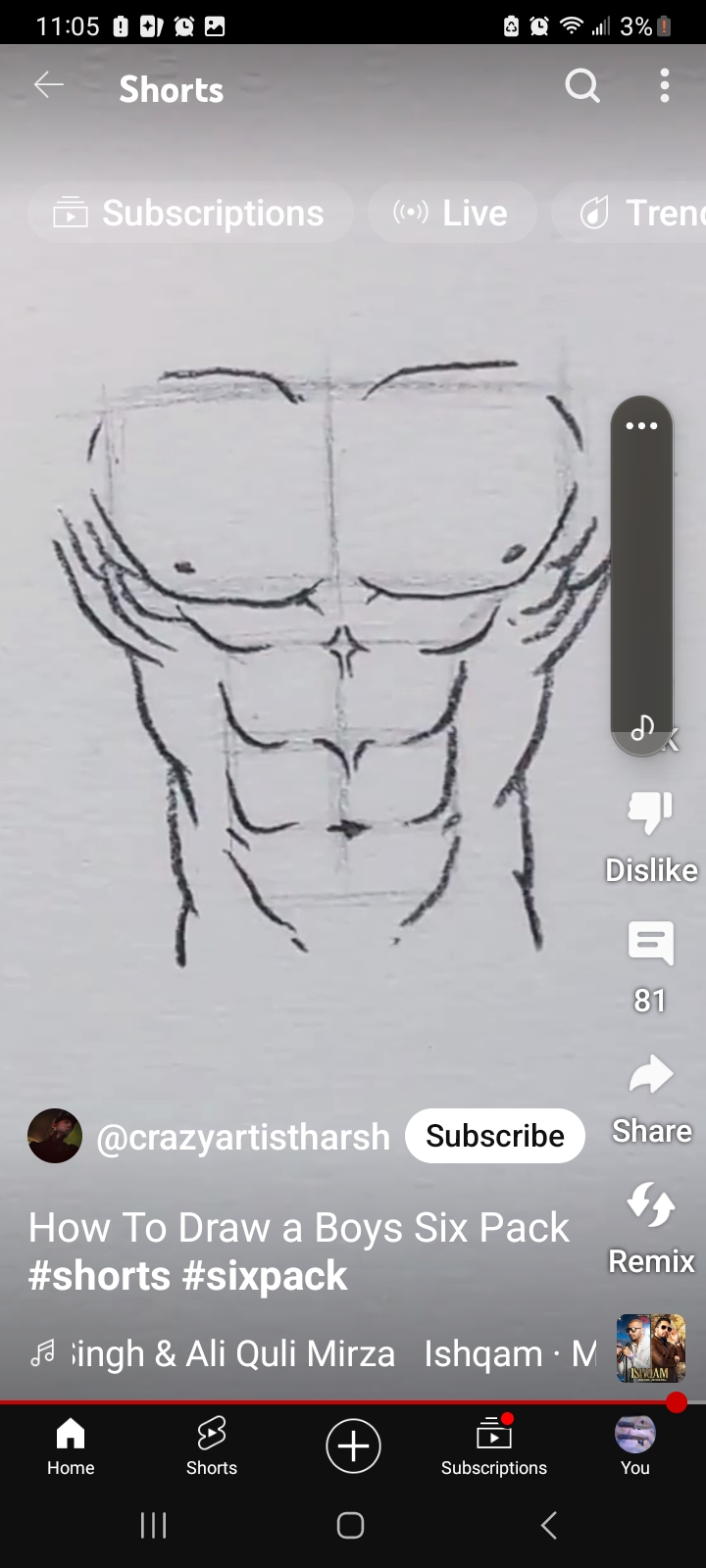
Task: Open the three-dot overflow menu
Action: pos(665,86)
